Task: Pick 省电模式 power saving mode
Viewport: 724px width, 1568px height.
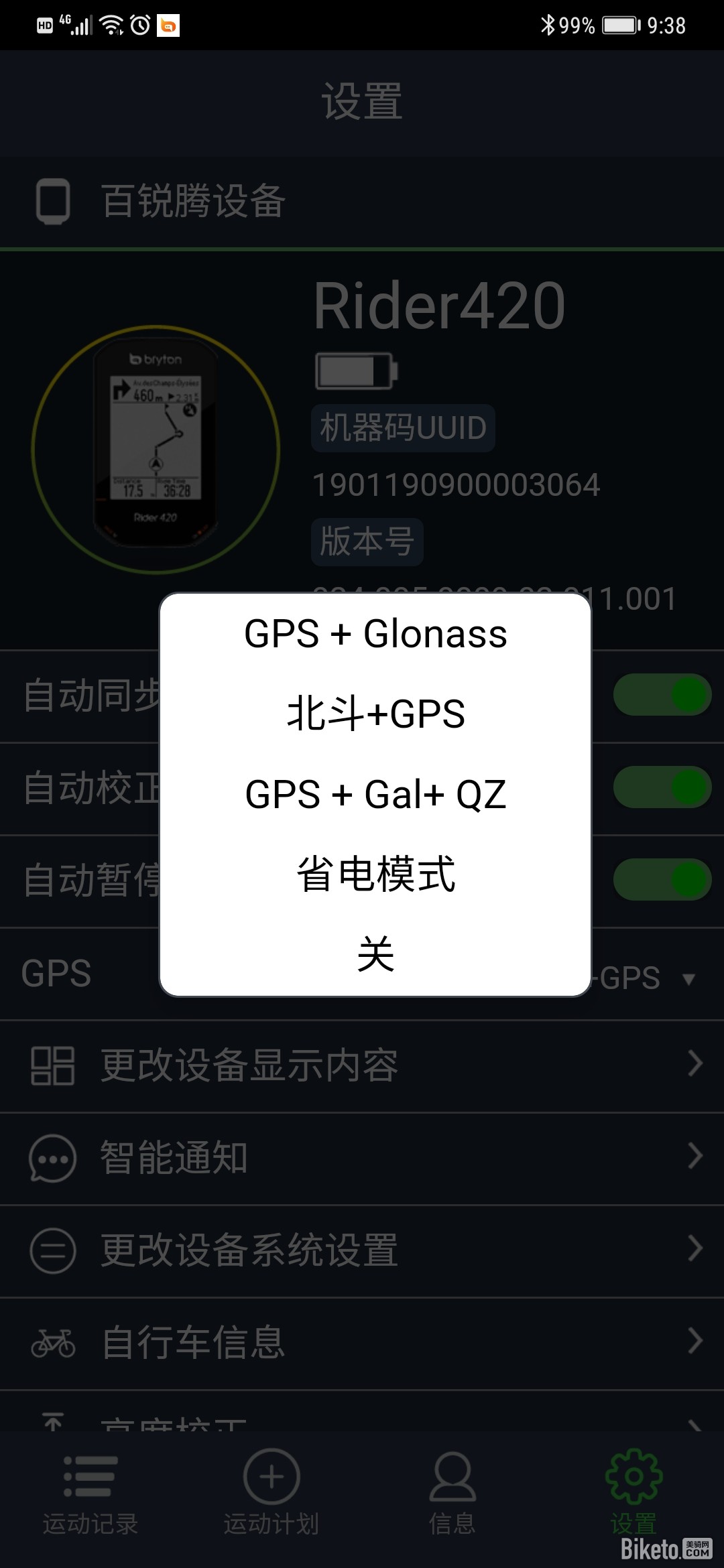Action: [x=375, y=874]
